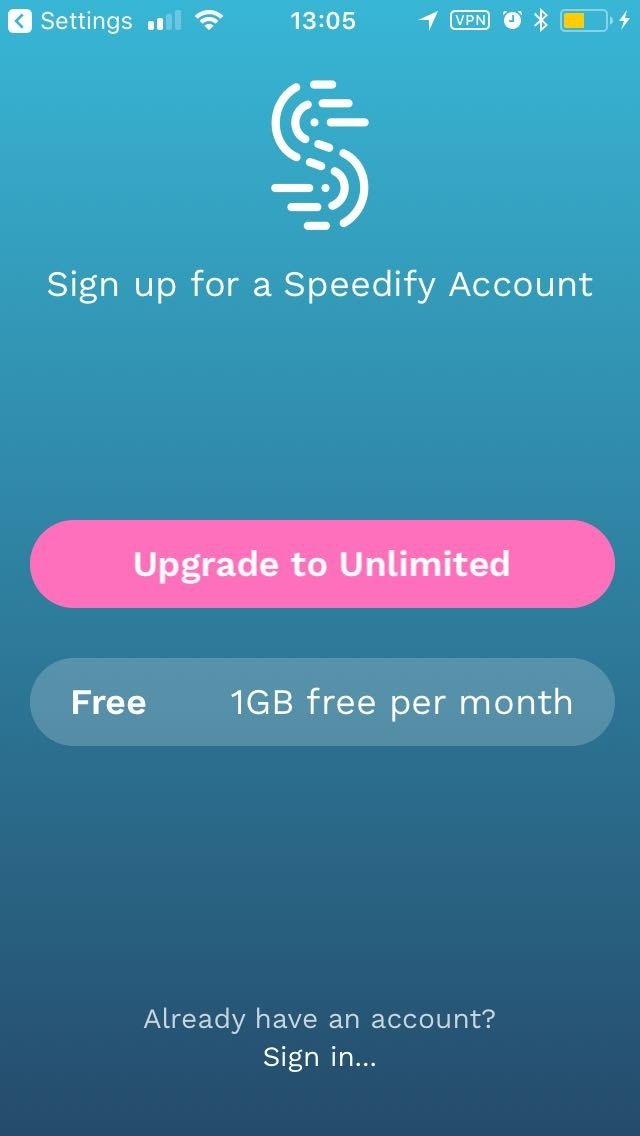Screen dimensions: 640x1136
Task: Tap Upgrade to Unlimited button
Action: pos(322,564)
